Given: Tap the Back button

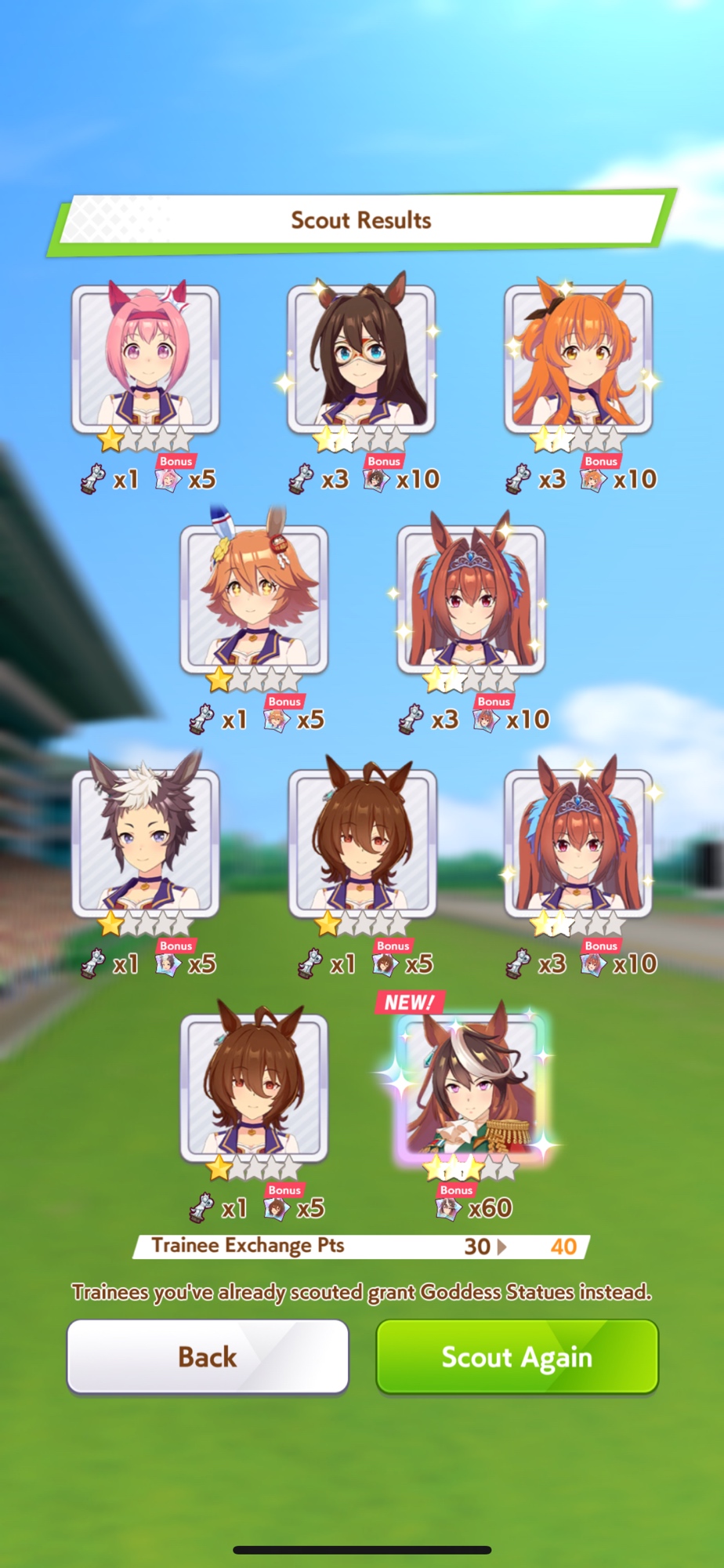Looking at the screenshot, I should point(208,1356).
